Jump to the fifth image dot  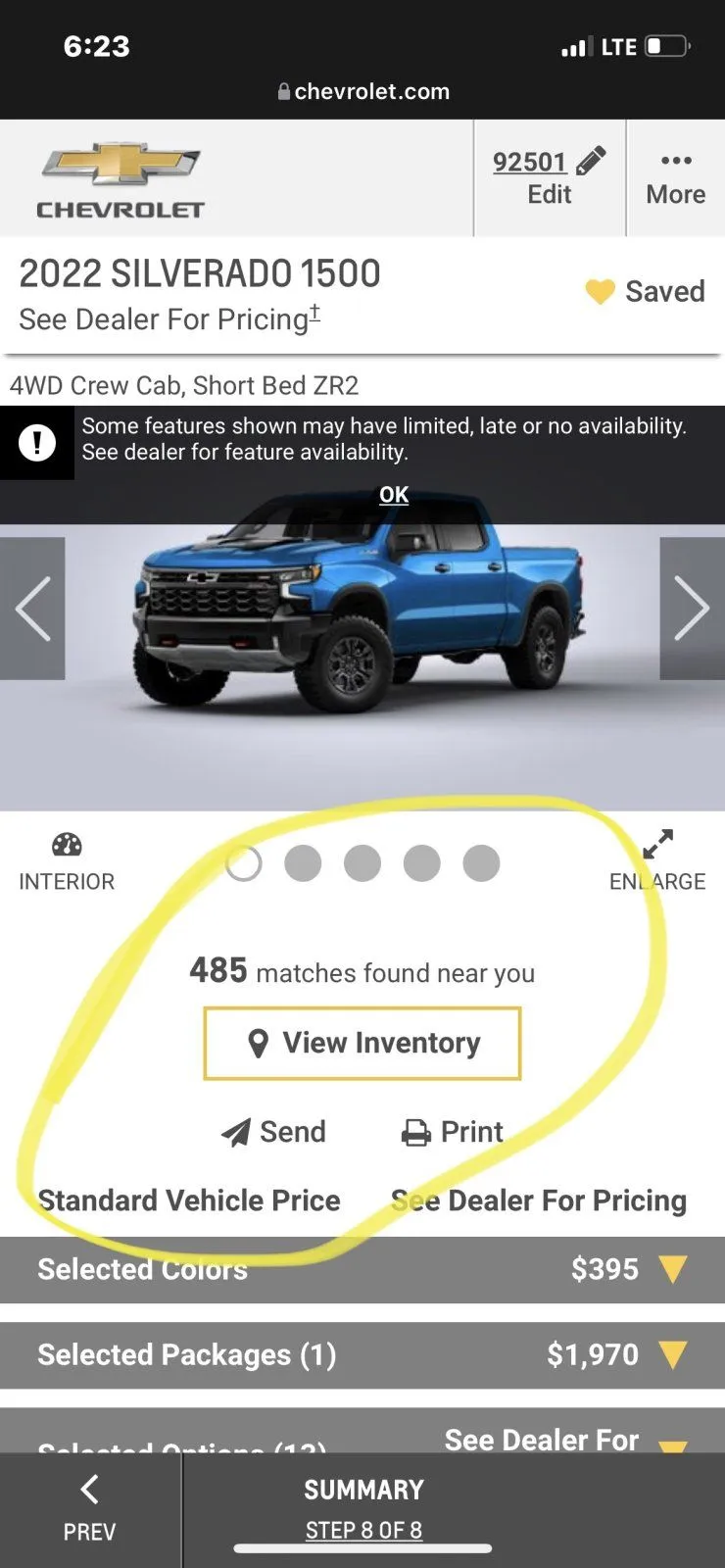click(x=481, y=863)
